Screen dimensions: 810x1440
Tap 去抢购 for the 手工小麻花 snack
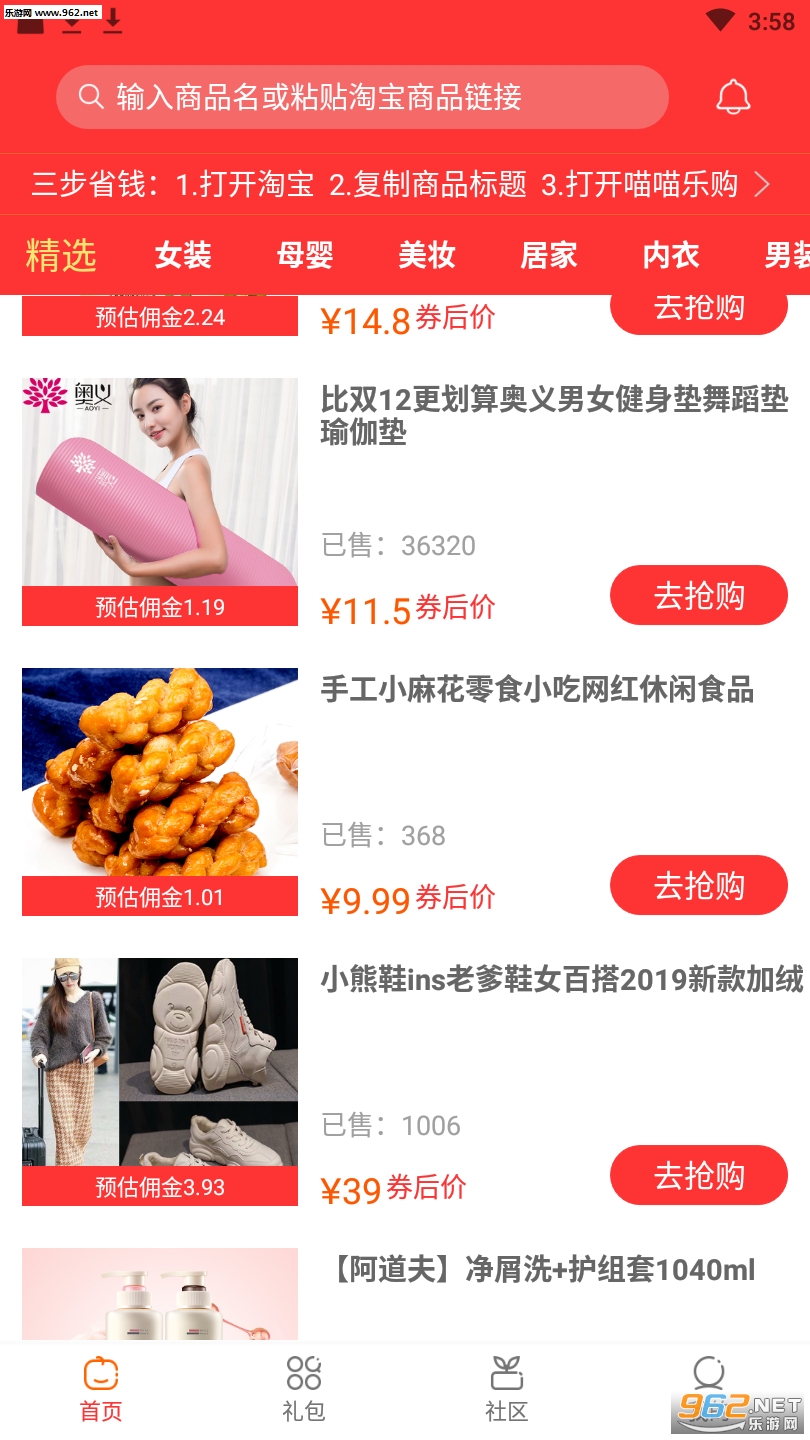click(699, 885)
